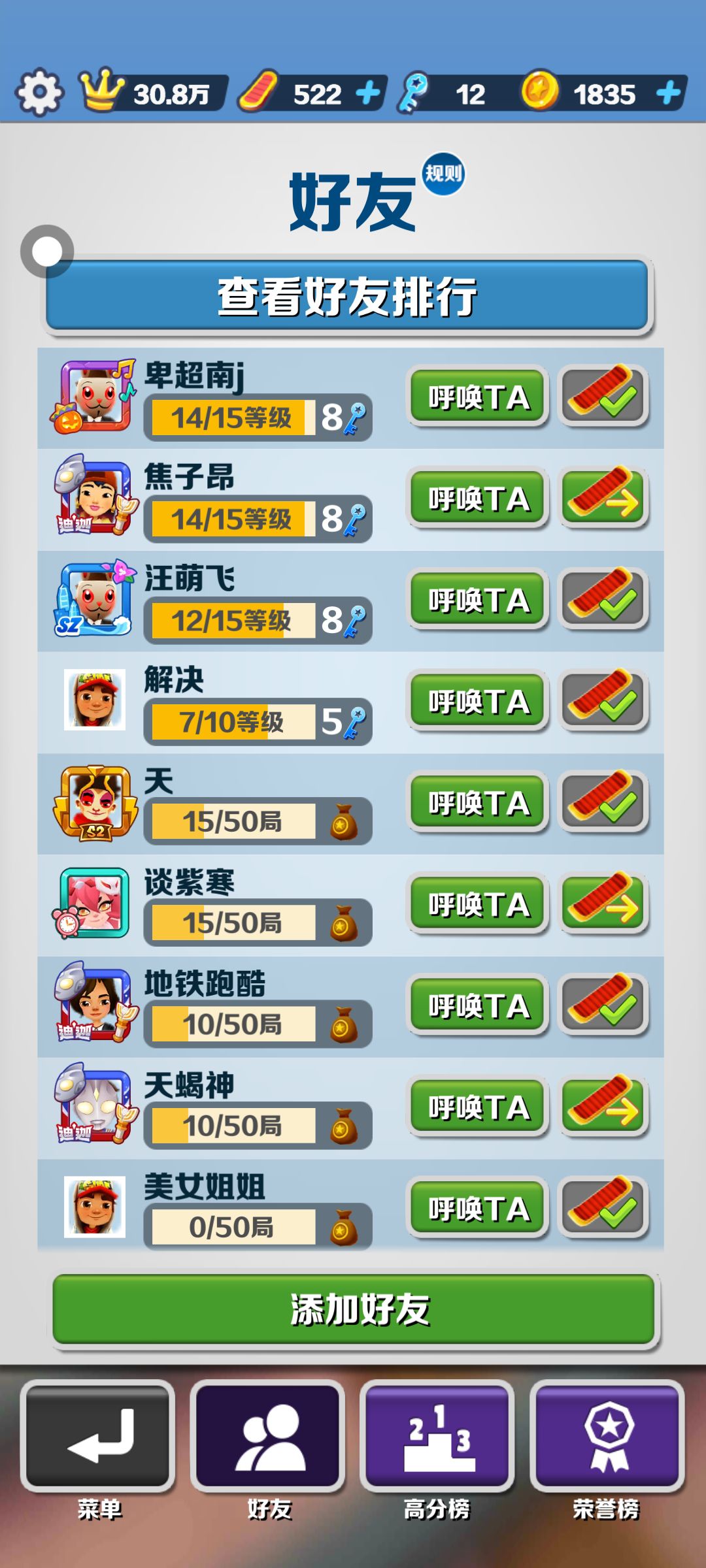The image size is (706, 1568).
Task: Add more coins with the plus button
Action: coord(669,93)
